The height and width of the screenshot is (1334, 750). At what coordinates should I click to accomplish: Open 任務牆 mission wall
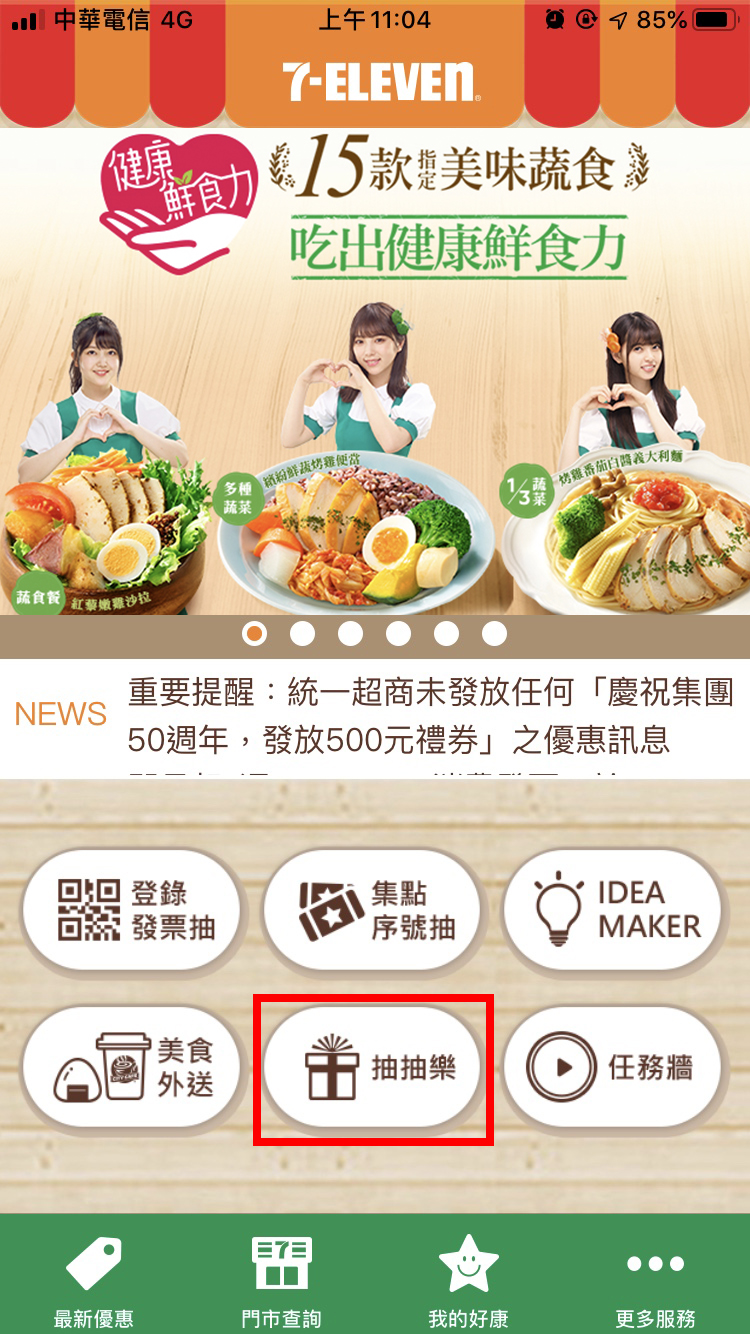pos(612,1067)
